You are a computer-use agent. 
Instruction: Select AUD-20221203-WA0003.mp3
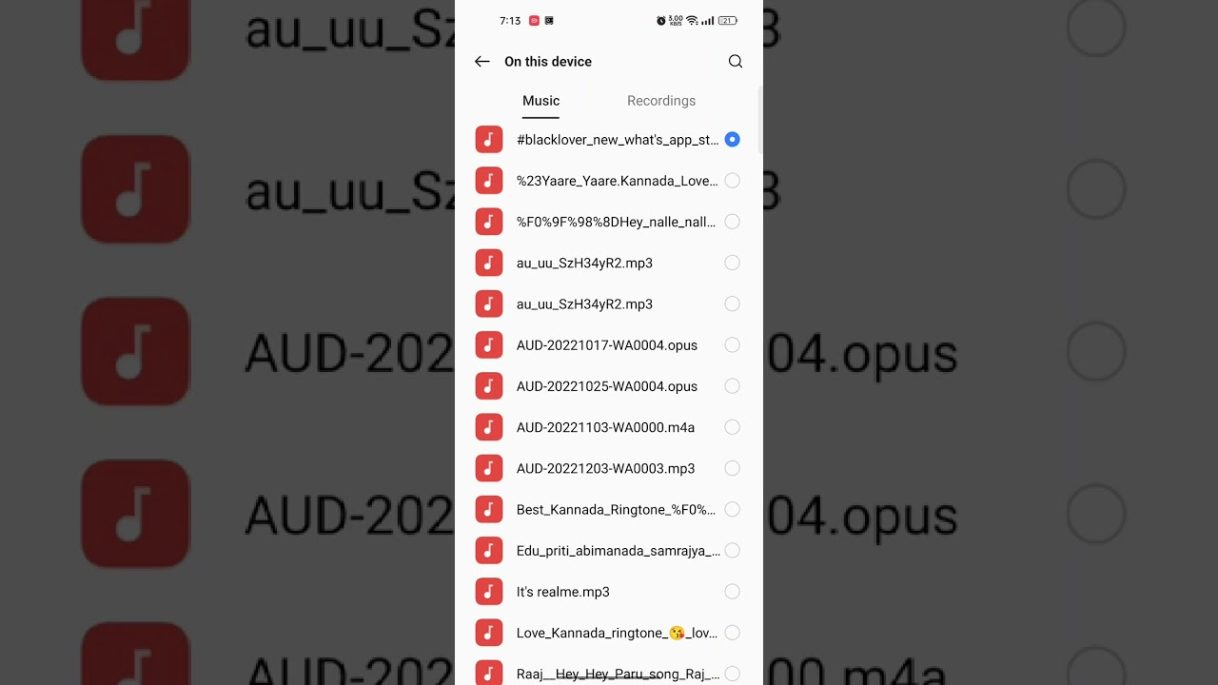(x=605, y=468)
